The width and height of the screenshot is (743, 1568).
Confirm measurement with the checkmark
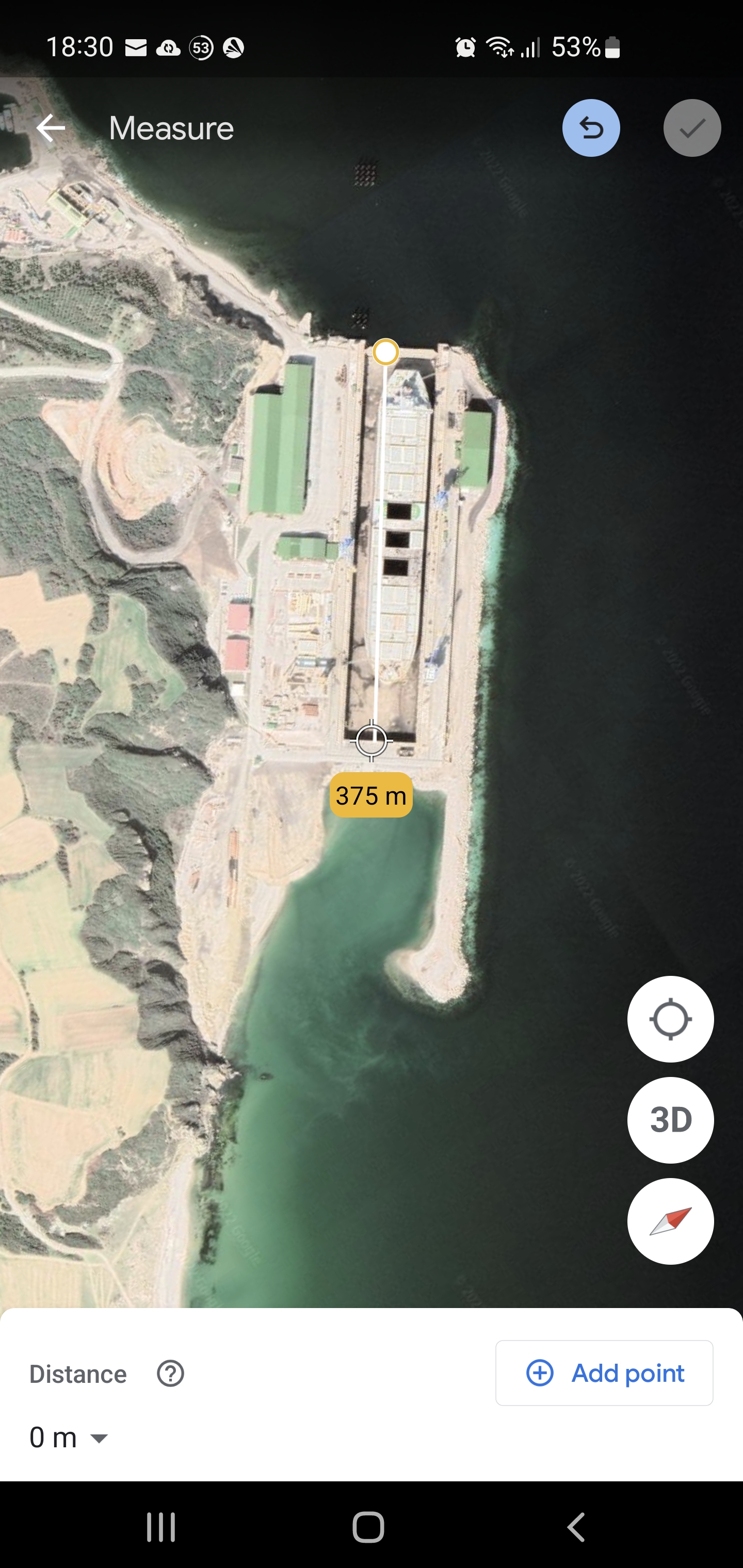[x=692, y=128]
